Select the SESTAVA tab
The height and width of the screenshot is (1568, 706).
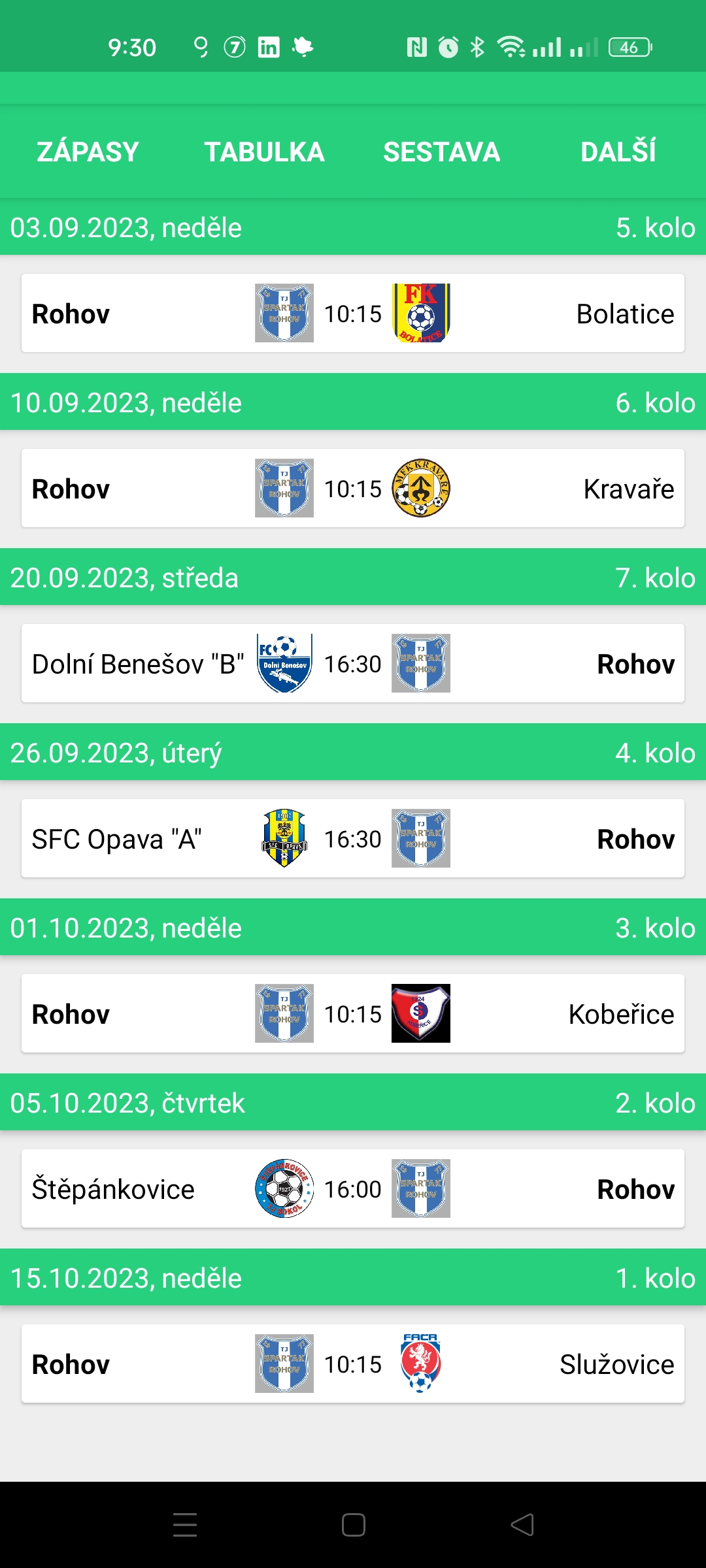(441, 152)
